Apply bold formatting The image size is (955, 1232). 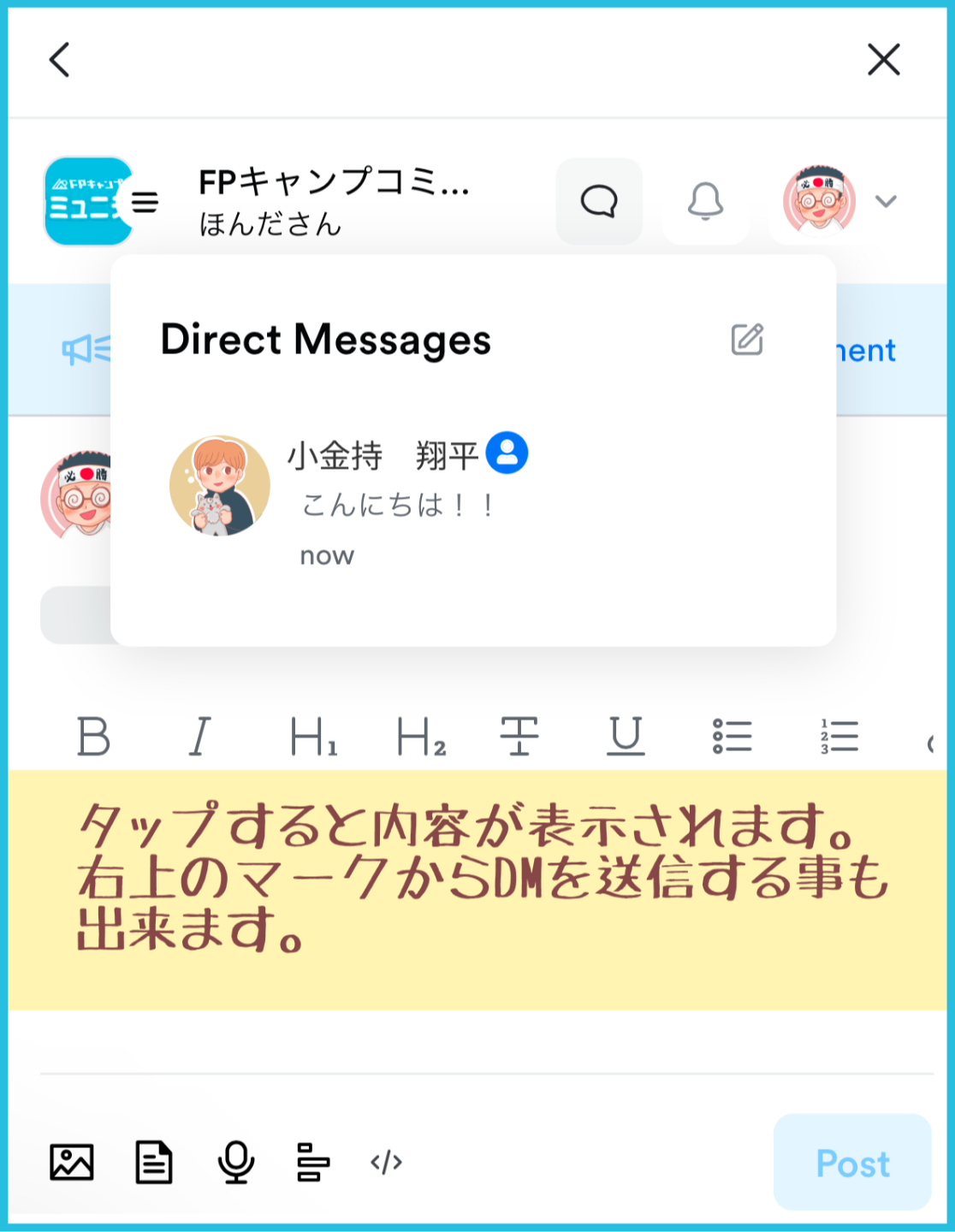(x=93, y=736)
